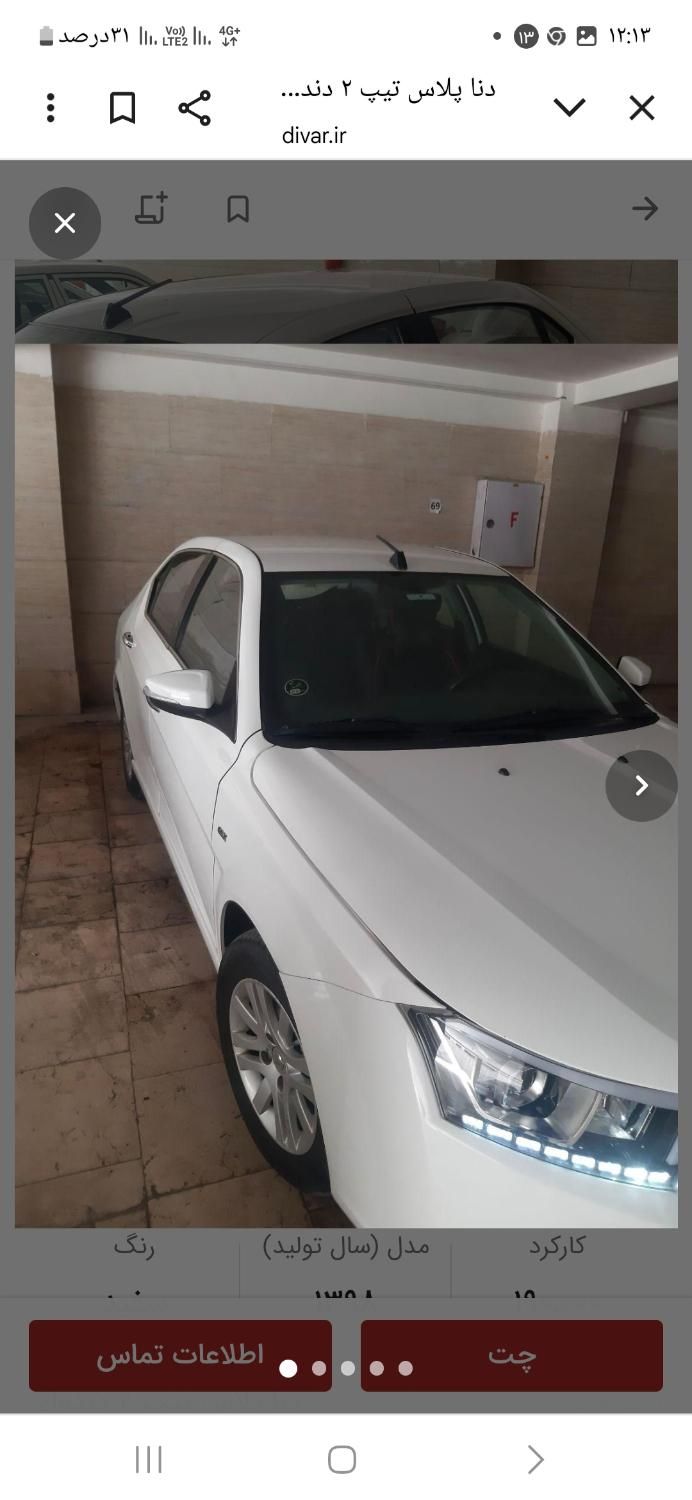Go to the home screen via the home button

point(342,1460)
